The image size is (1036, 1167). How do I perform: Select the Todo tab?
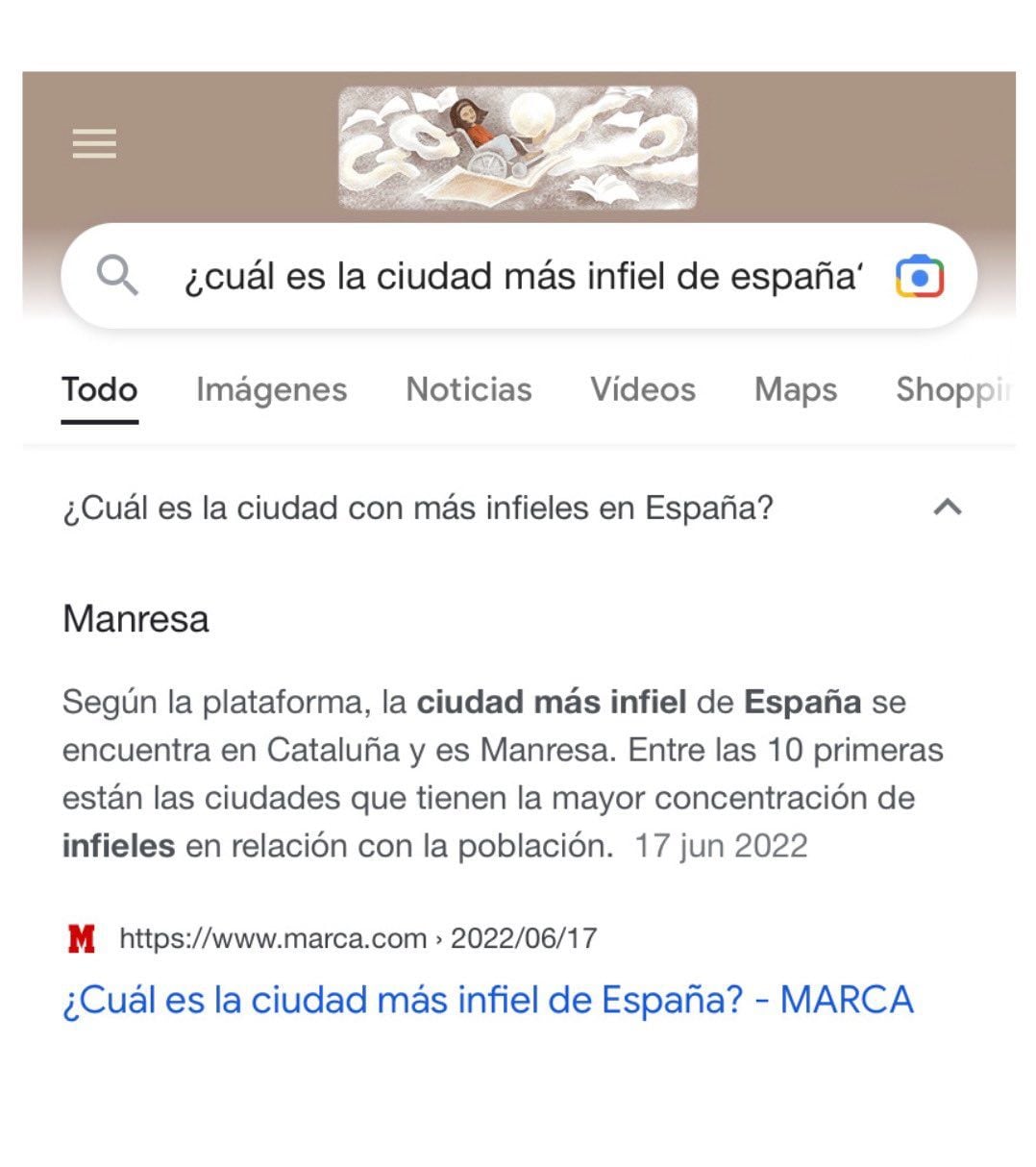coord(99,389)
